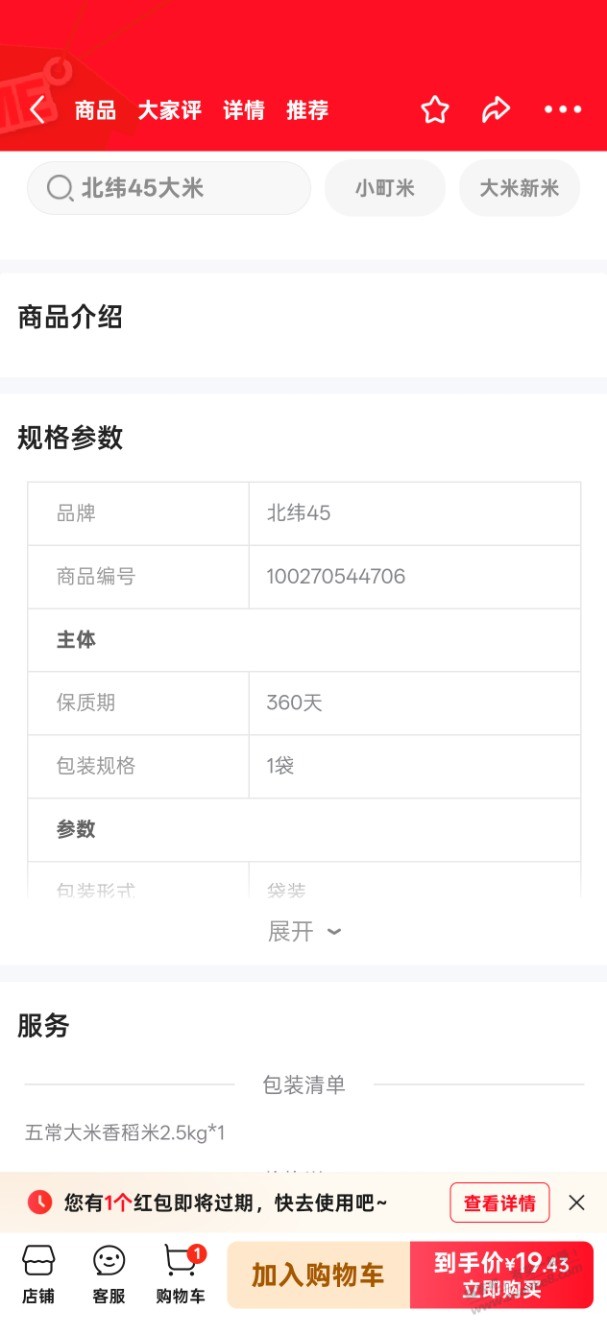
Task: Open the 购物车 shopping cart
Action: click(x=181, y=1274)
